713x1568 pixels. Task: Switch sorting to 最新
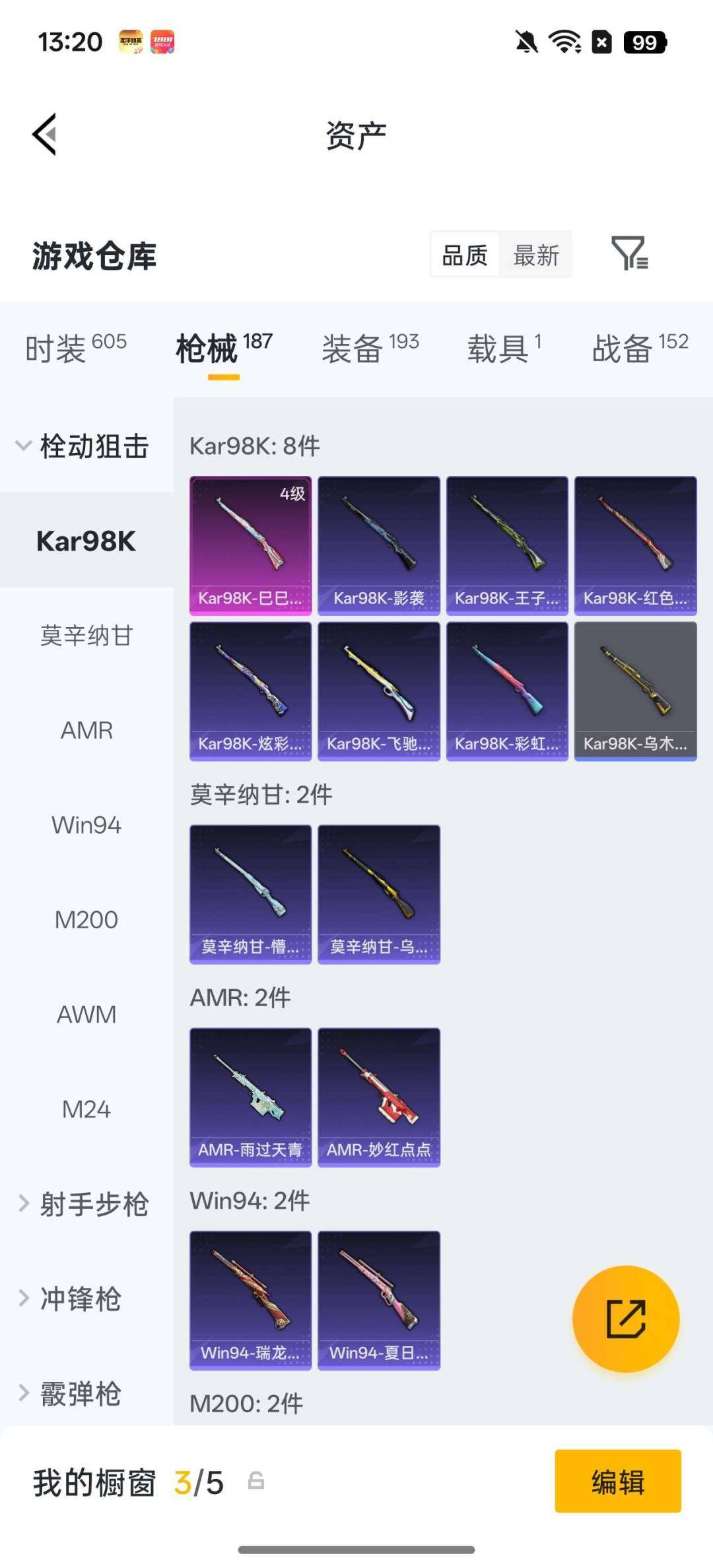point(536,255)
